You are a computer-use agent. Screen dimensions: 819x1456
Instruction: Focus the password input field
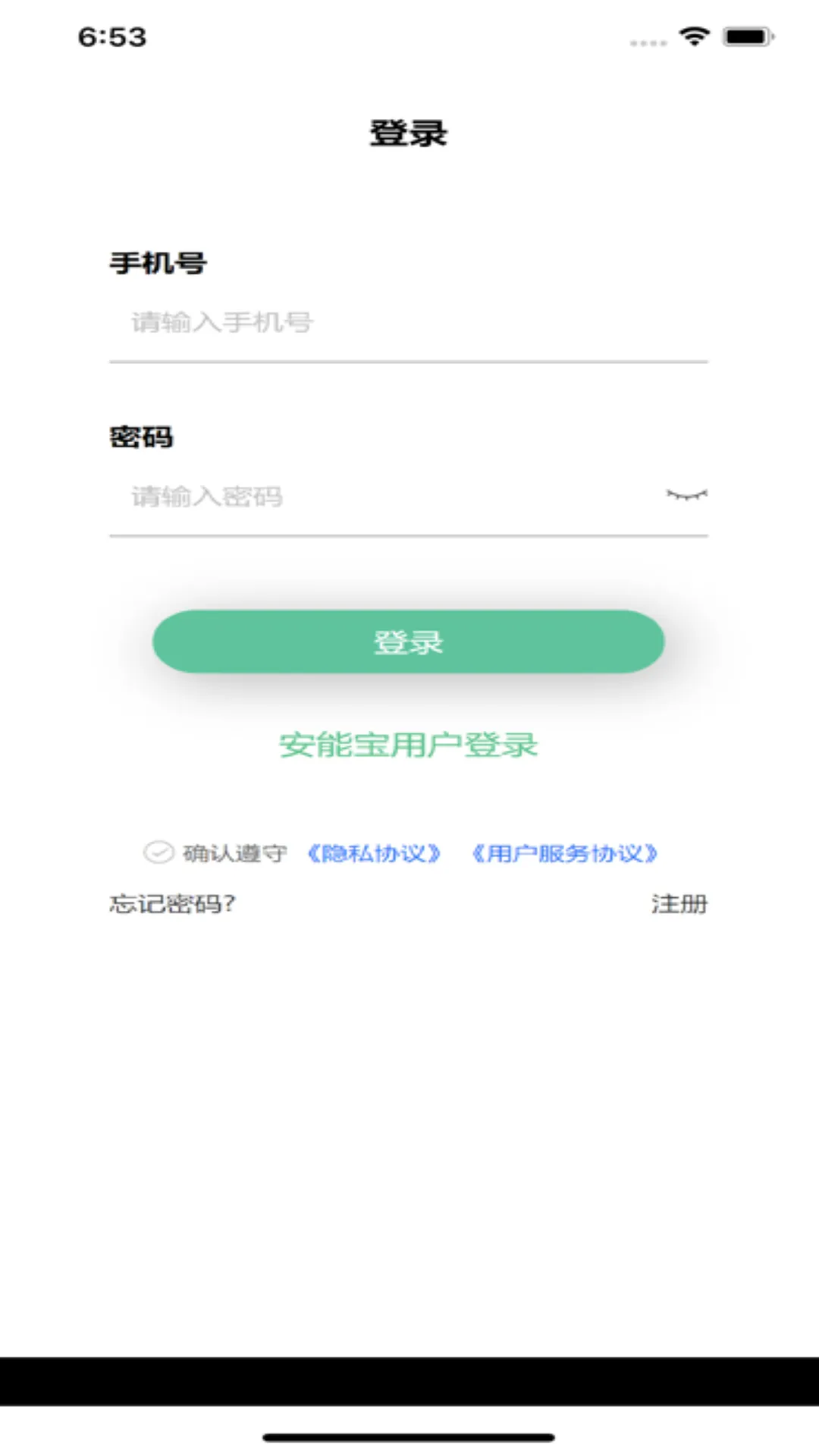(x=387, y=497)
